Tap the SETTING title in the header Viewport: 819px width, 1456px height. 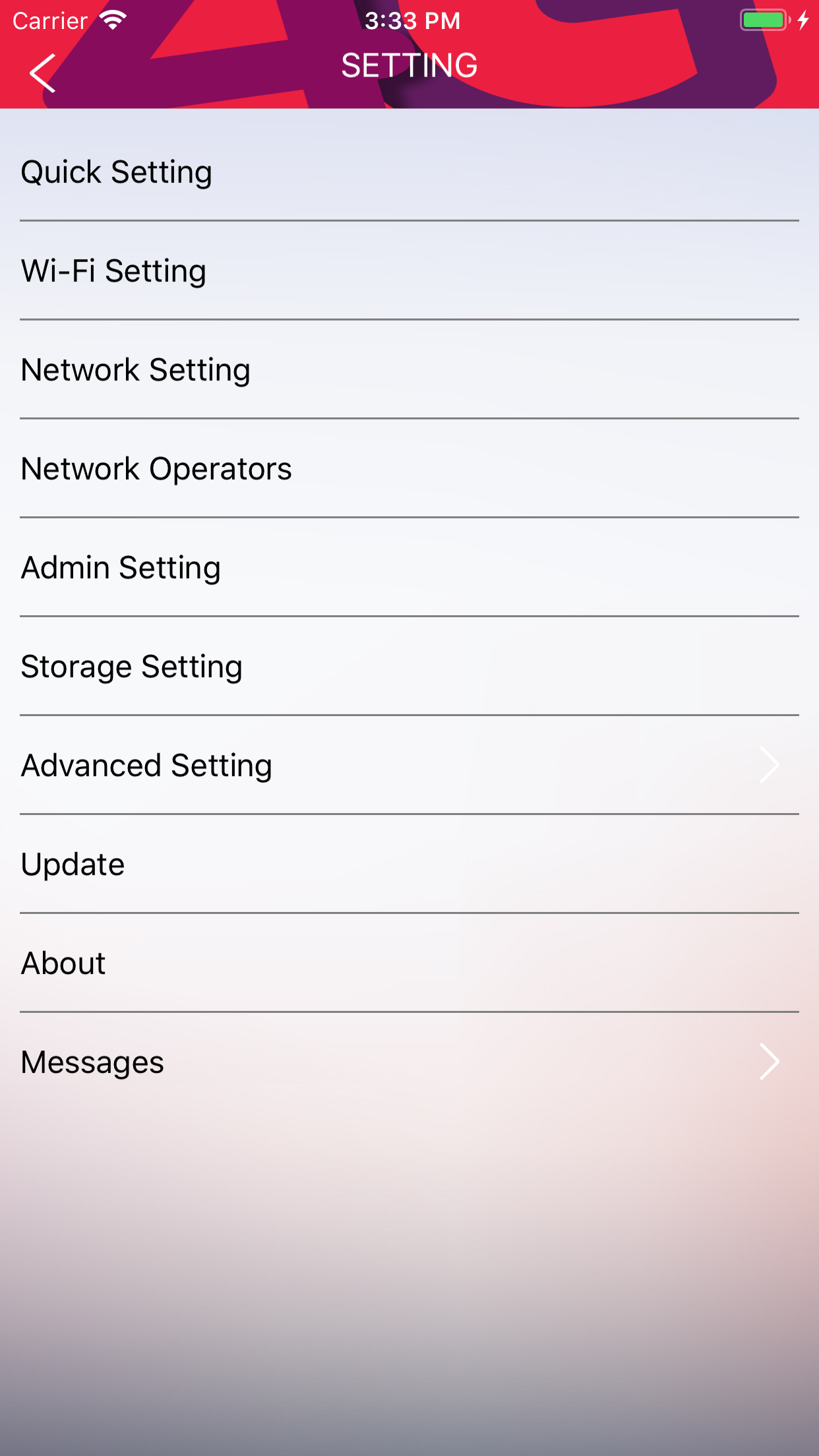[409, 65]
